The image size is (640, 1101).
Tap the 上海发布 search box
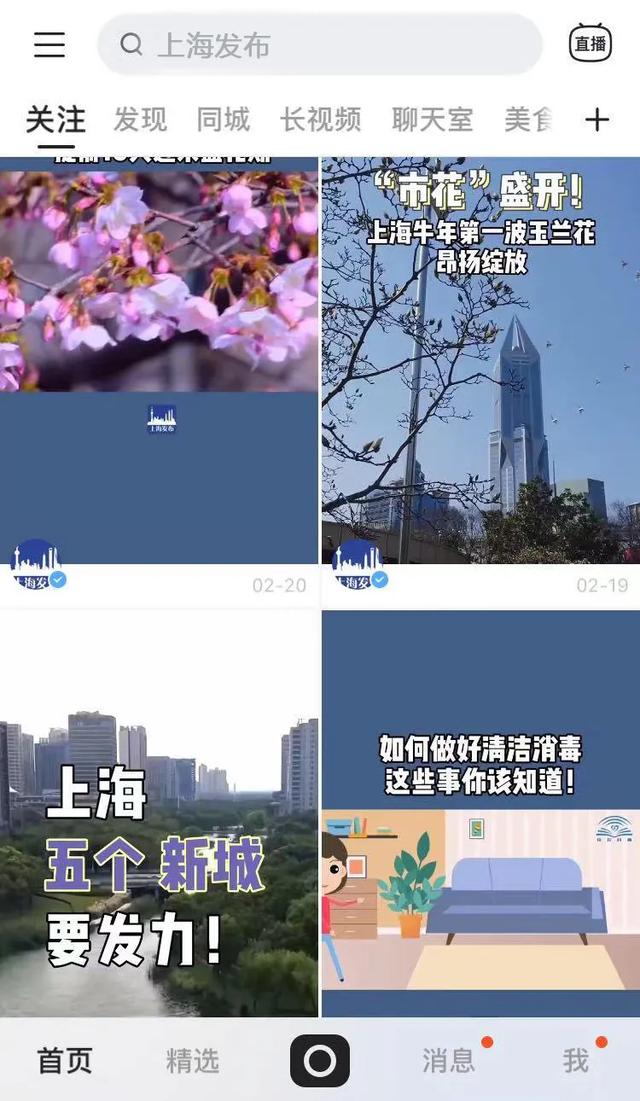click(320, 45)
